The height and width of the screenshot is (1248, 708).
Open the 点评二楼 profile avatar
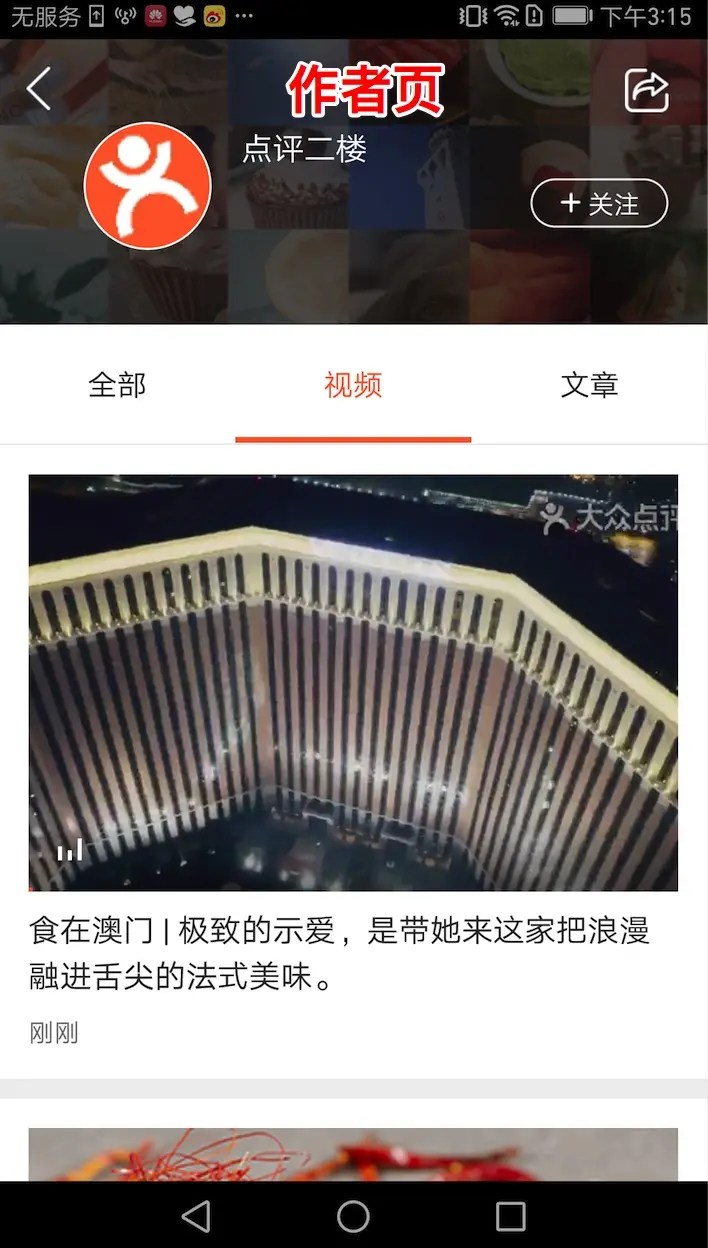[x=148, y=186]
